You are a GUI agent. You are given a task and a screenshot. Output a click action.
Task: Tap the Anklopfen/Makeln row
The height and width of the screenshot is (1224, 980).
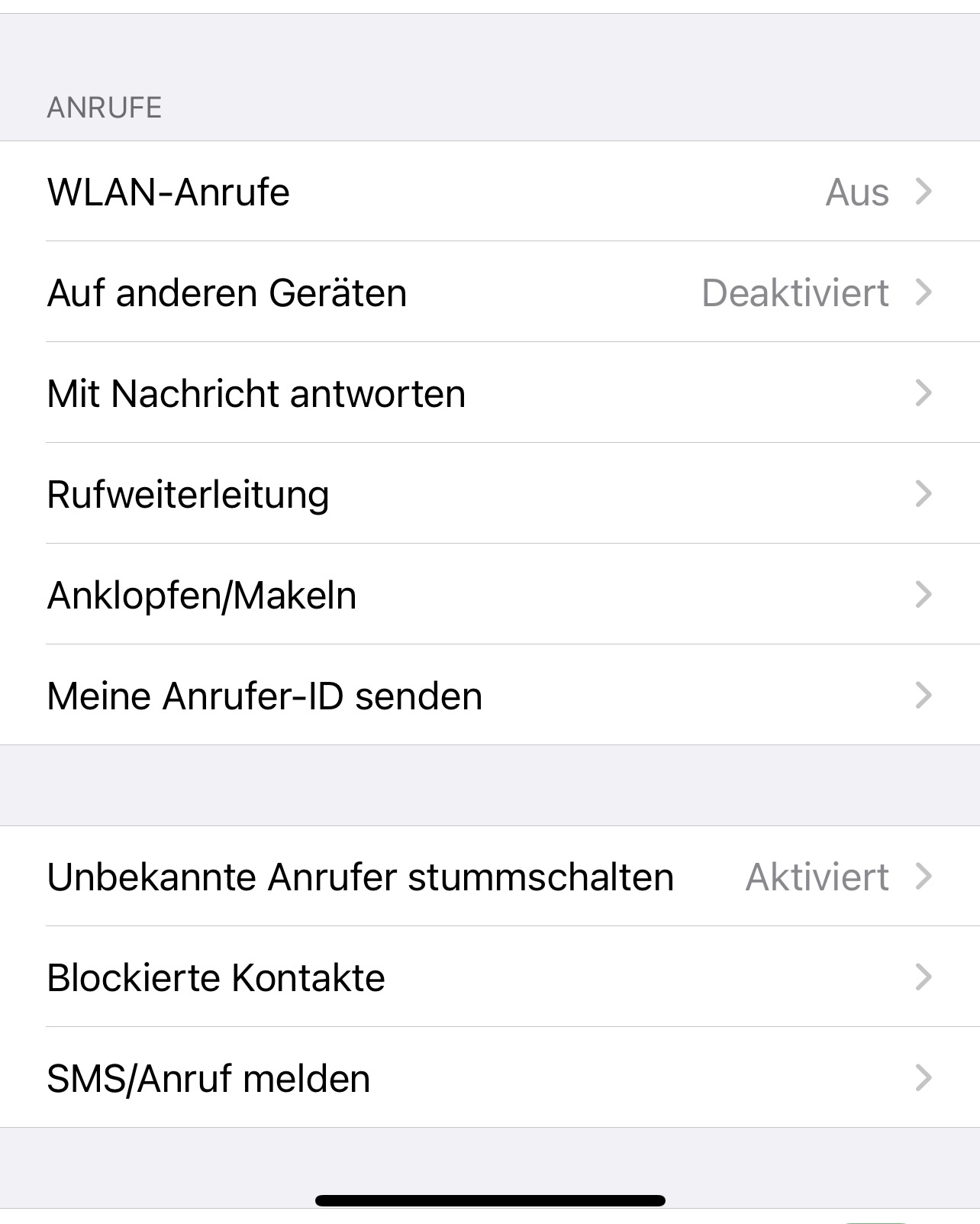(488, 595)
